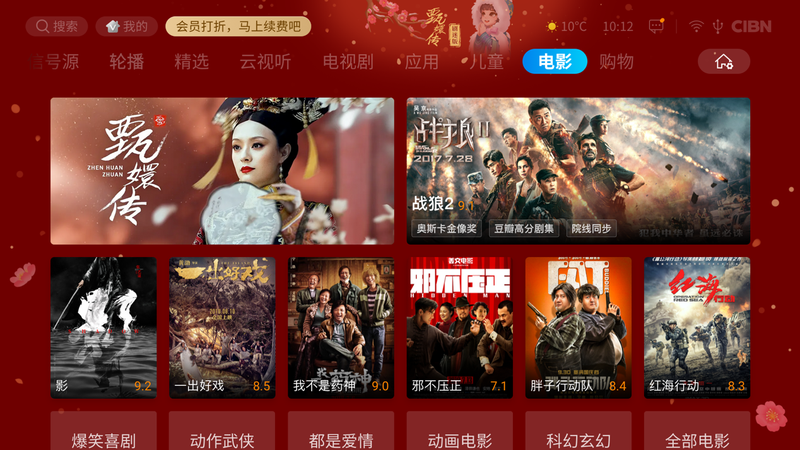Viewport: 800px width, 450px height.
Task: Open the 云视听 tab
Action: click(x=265, y=62)
